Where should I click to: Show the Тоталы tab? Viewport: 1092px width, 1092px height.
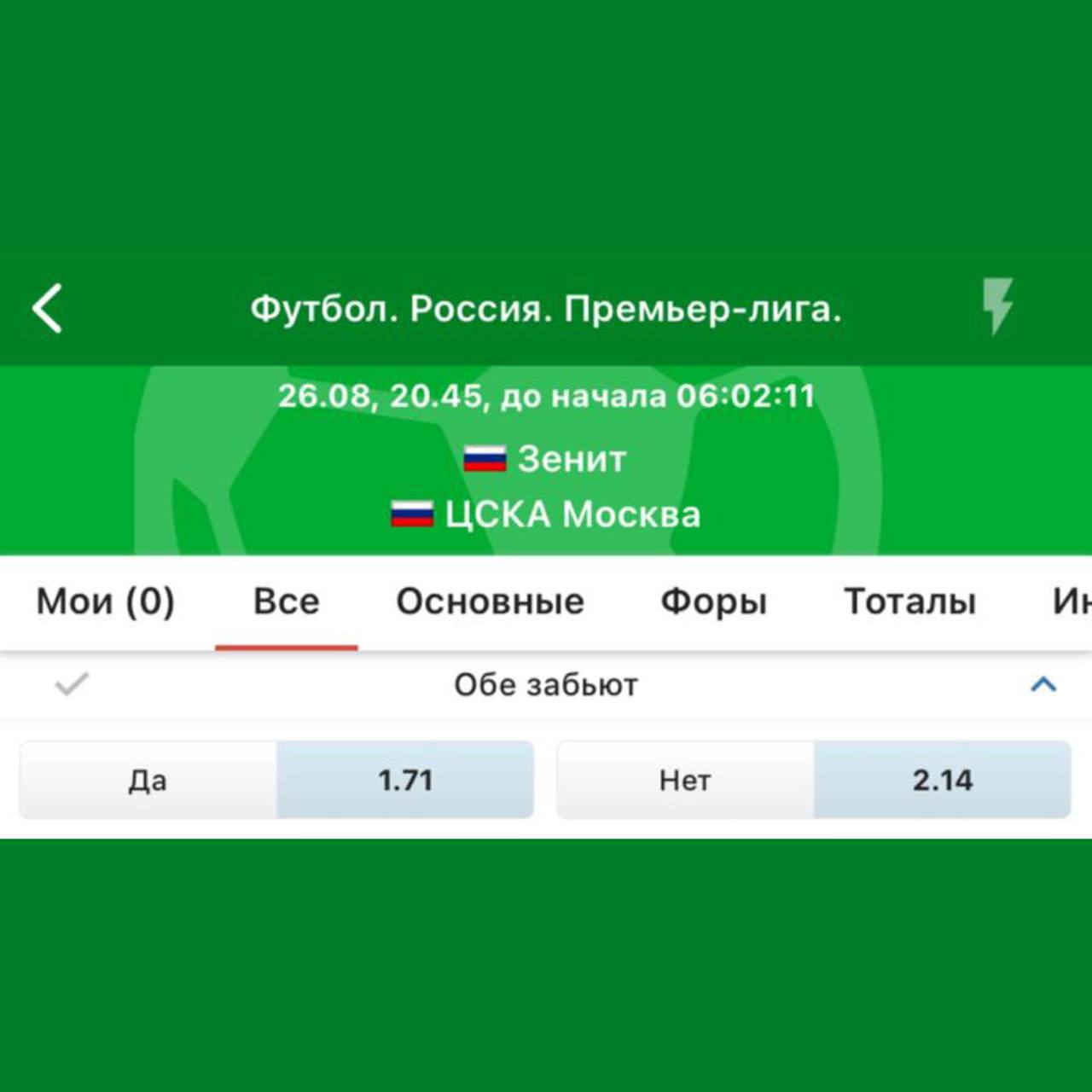click(x=909, y=602)
